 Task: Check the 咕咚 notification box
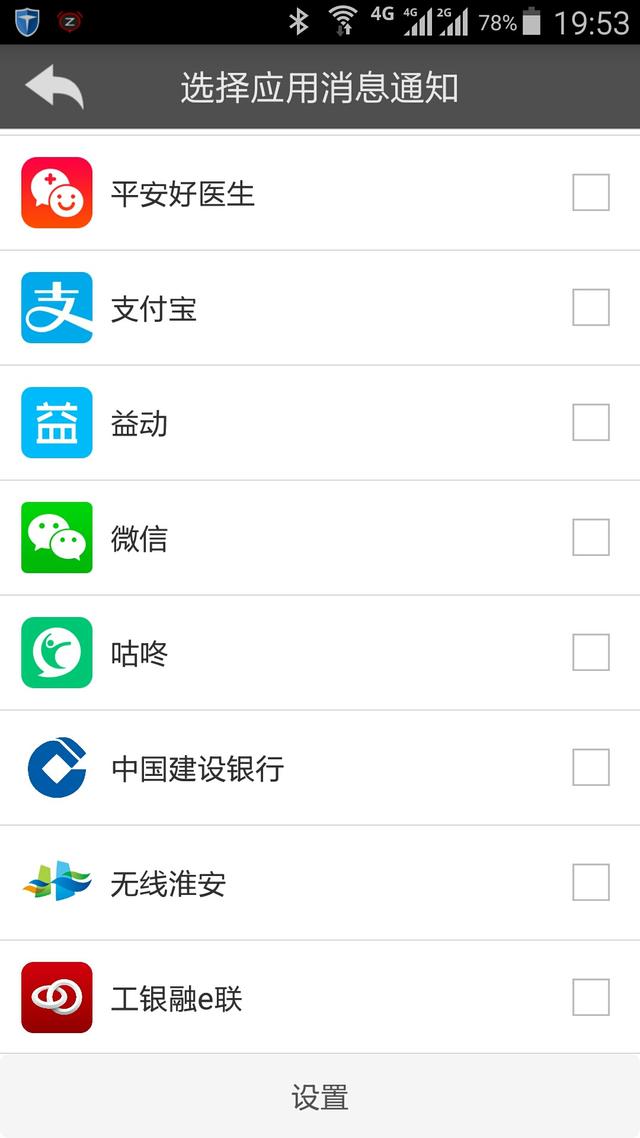[x=591, y=652]
